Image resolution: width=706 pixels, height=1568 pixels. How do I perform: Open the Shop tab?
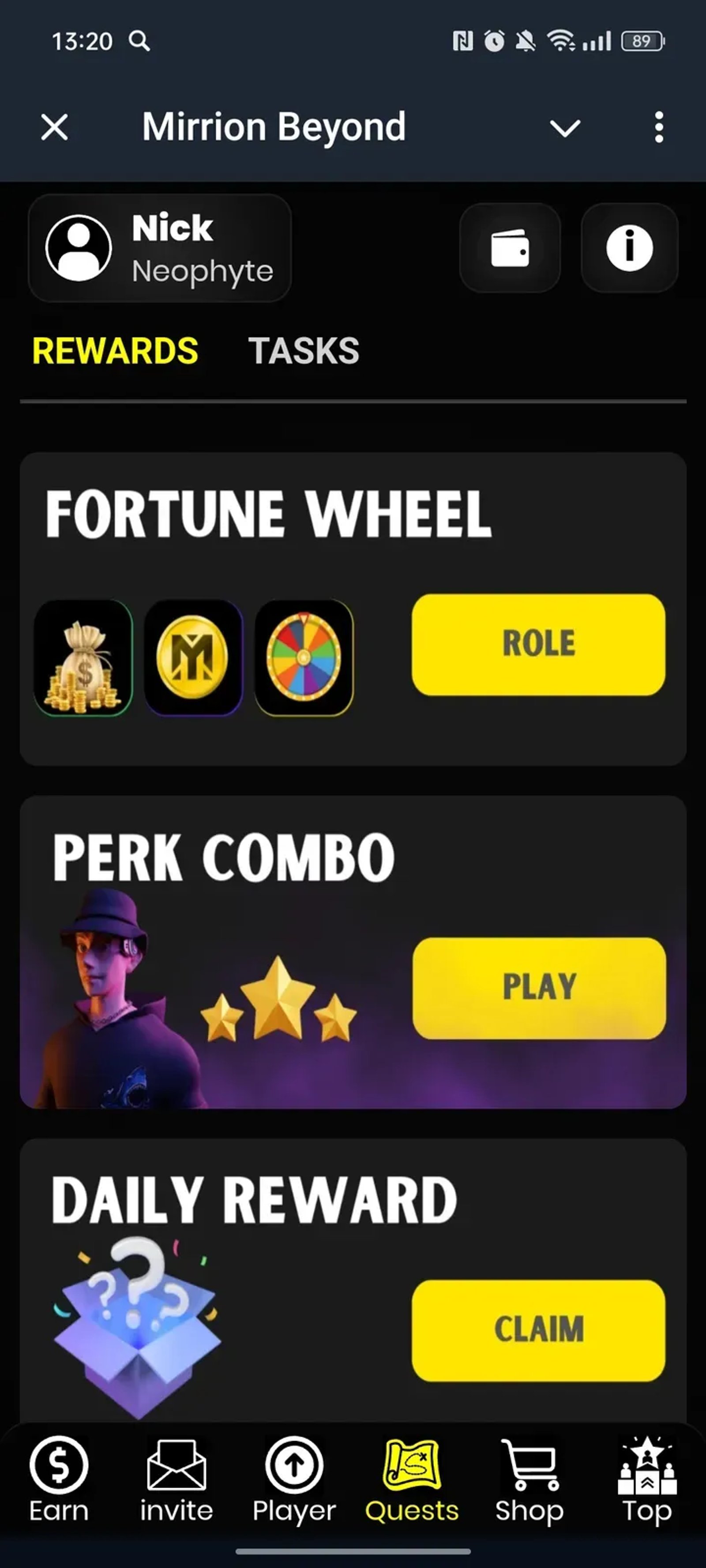tap(529, 1479)
